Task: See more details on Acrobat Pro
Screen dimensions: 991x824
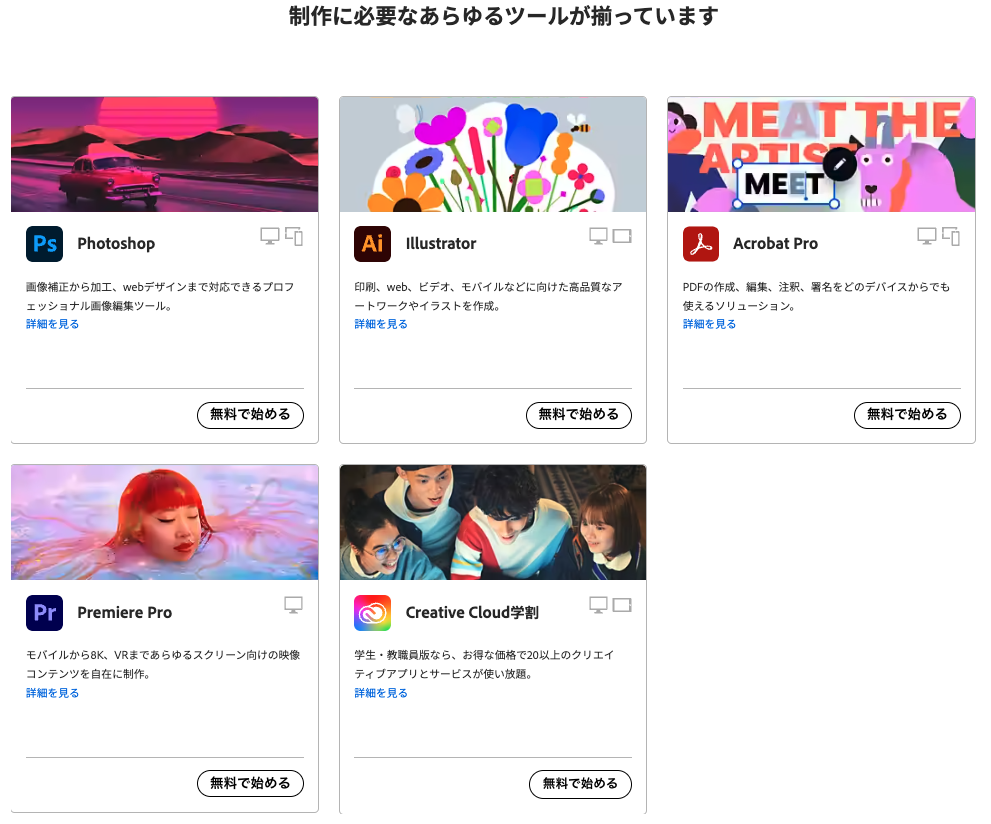Action: coord(709,324)
